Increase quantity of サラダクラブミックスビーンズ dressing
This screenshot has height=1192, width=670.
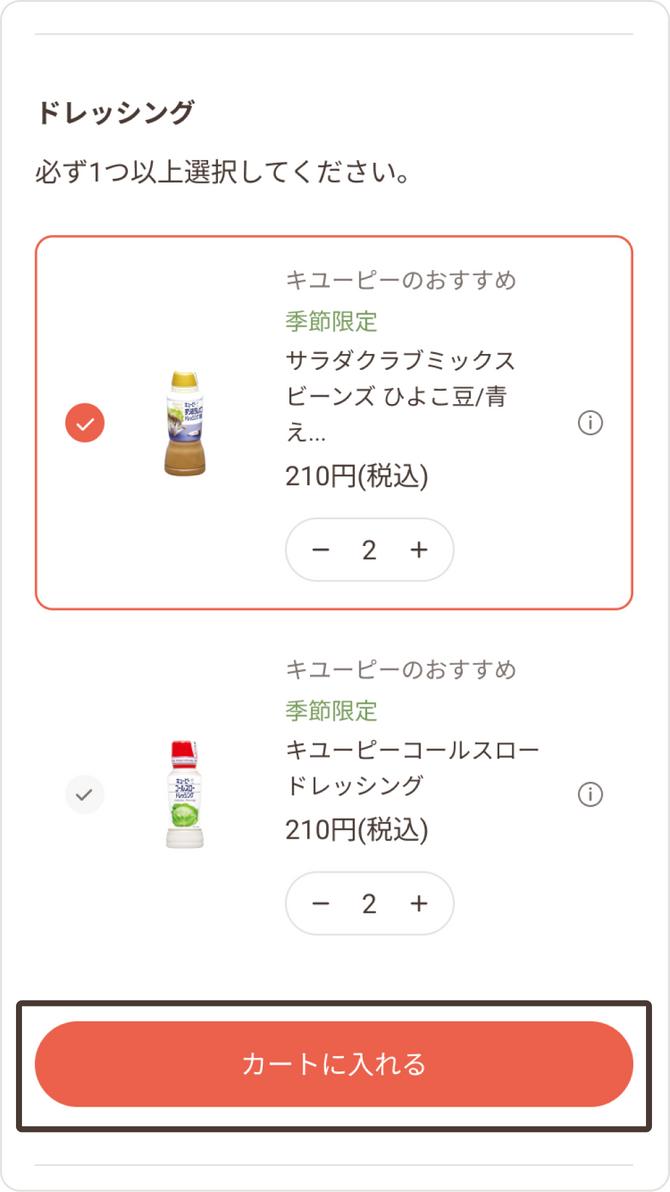click(419, 550)
